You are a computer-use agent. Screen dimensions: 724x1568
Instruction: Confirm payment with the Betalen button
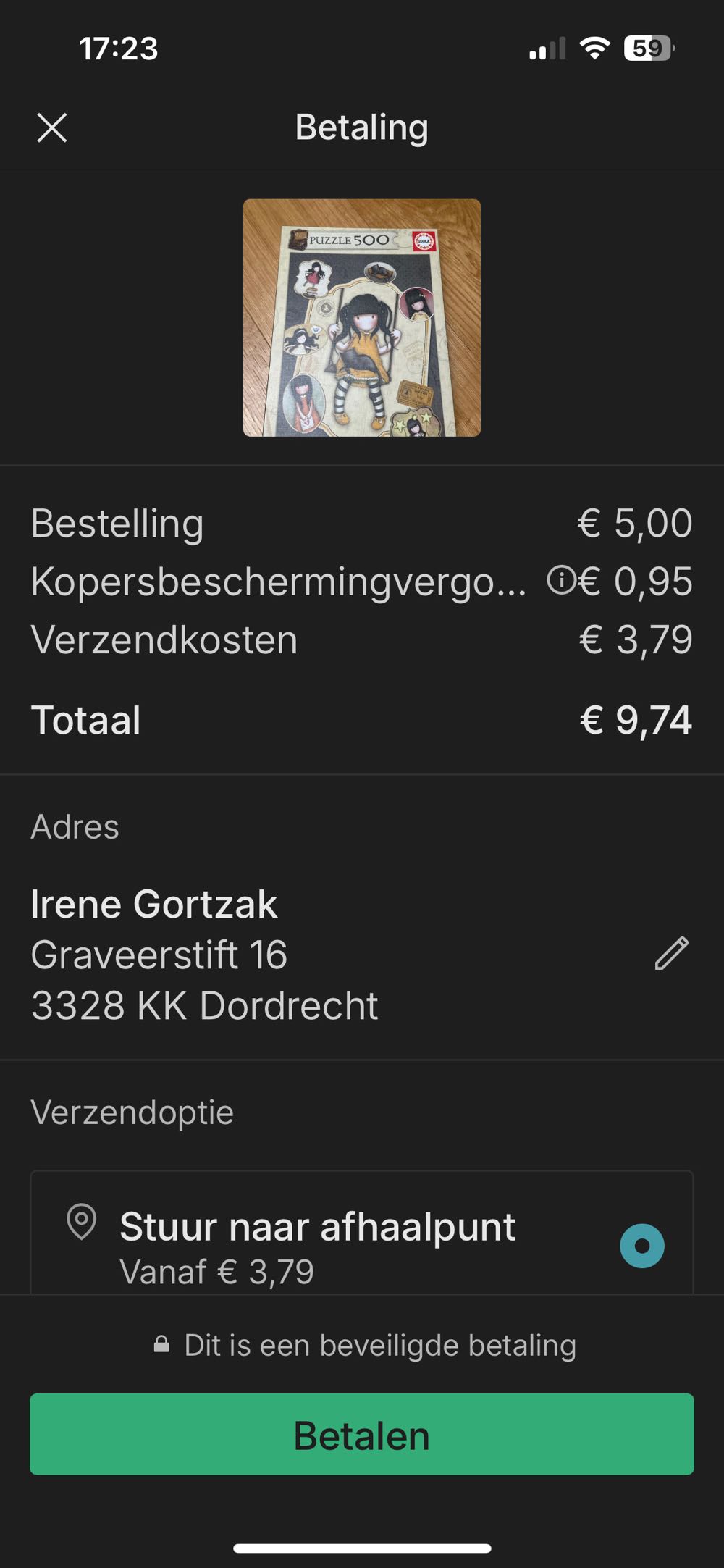tap(362, 1435)
